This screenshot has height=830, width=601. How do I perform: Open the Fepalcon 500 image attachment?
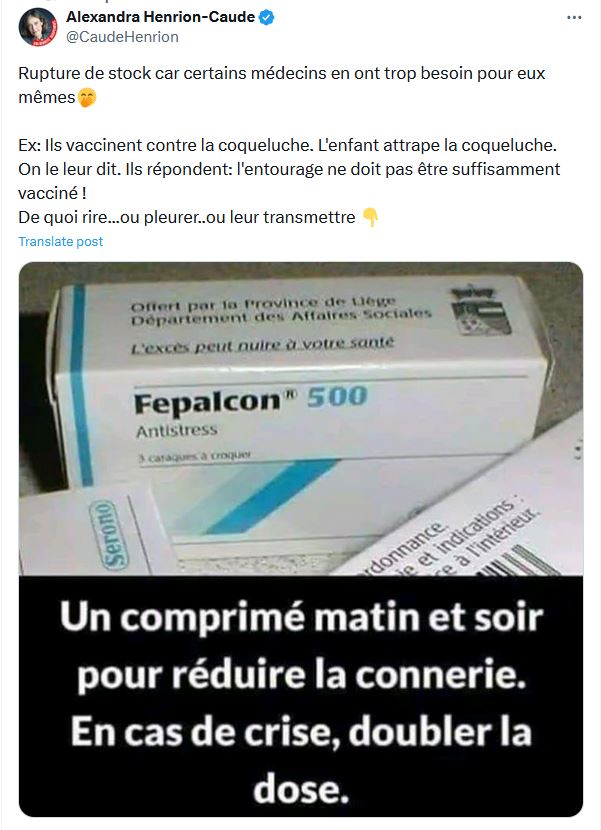click(x=300, y=538)
